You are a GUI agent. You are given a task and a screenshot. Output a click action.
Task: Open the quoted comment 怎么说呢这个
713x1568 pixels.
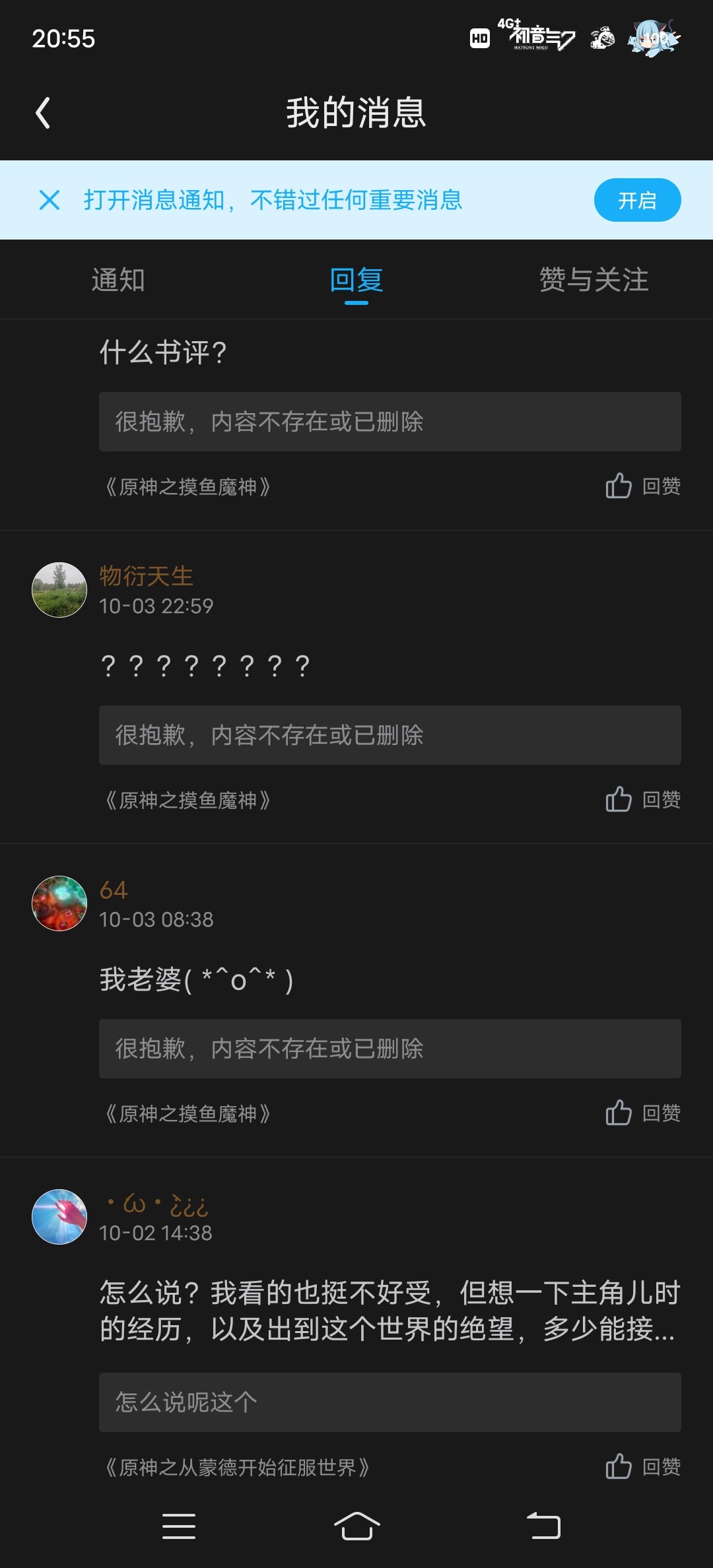pos(390,1402)
